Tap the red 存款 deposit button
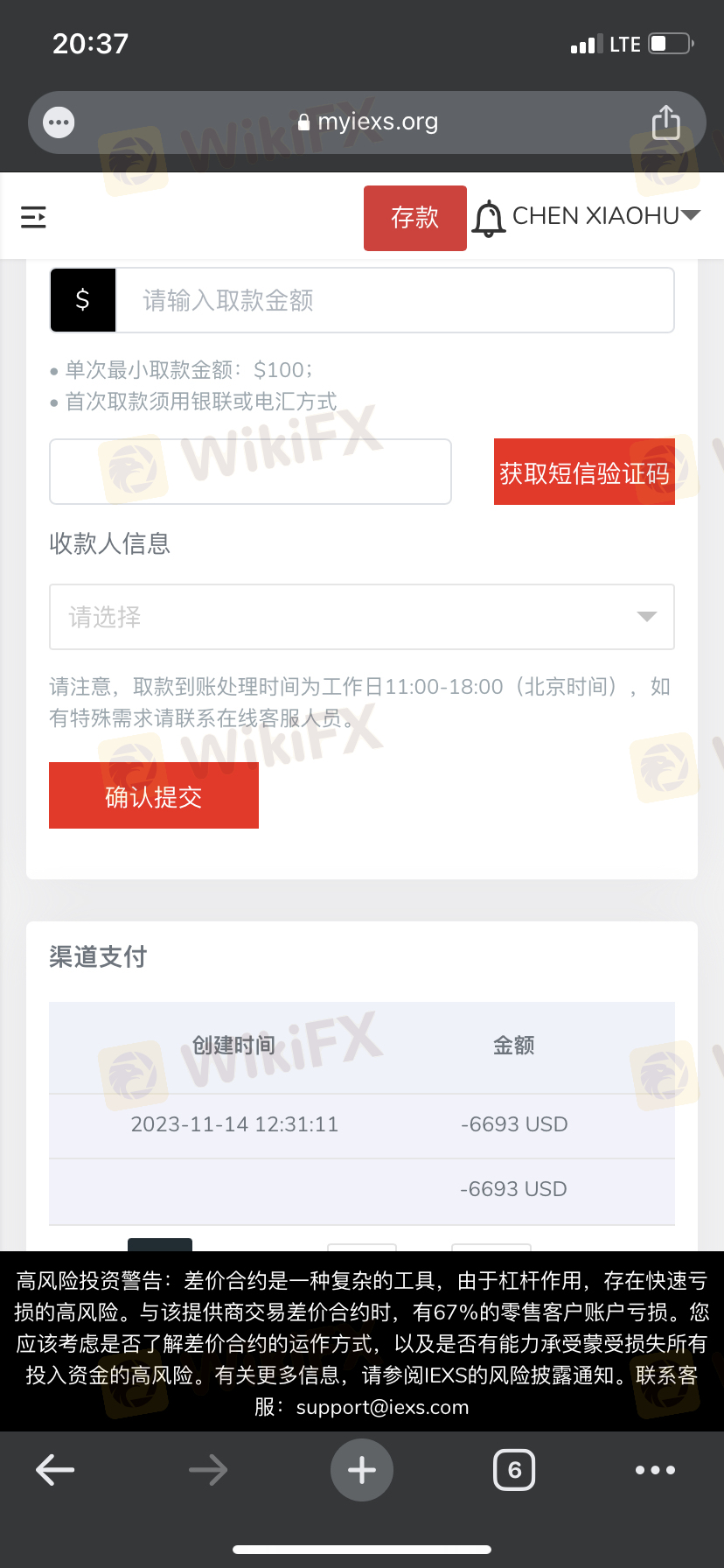Screen dimensions: 724x1568 click(x=414, y=218)
